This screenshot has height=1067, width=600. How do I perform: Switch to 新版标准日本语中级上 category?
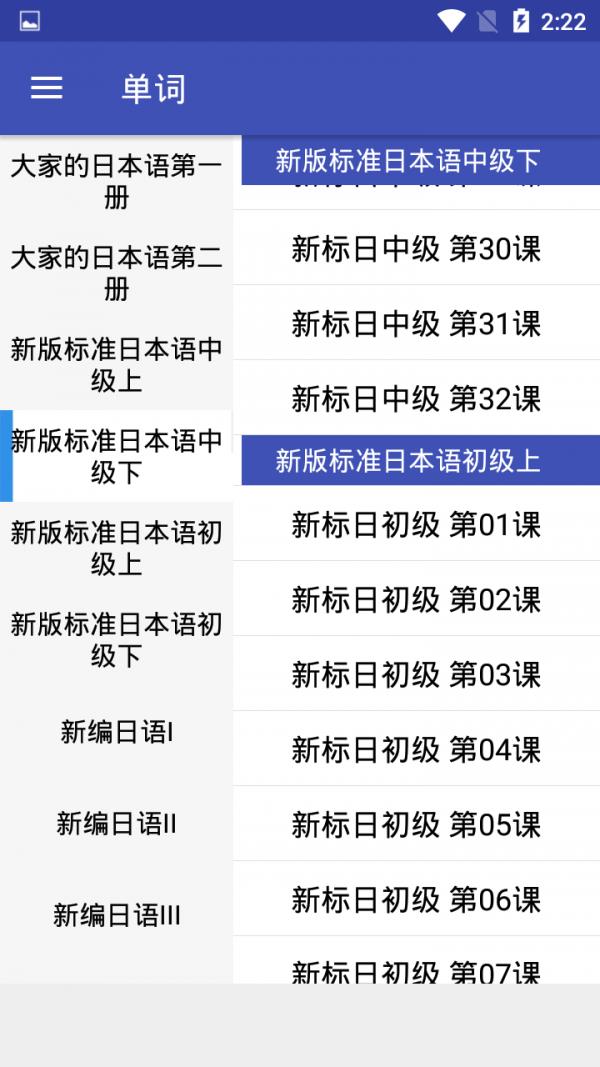116,364
